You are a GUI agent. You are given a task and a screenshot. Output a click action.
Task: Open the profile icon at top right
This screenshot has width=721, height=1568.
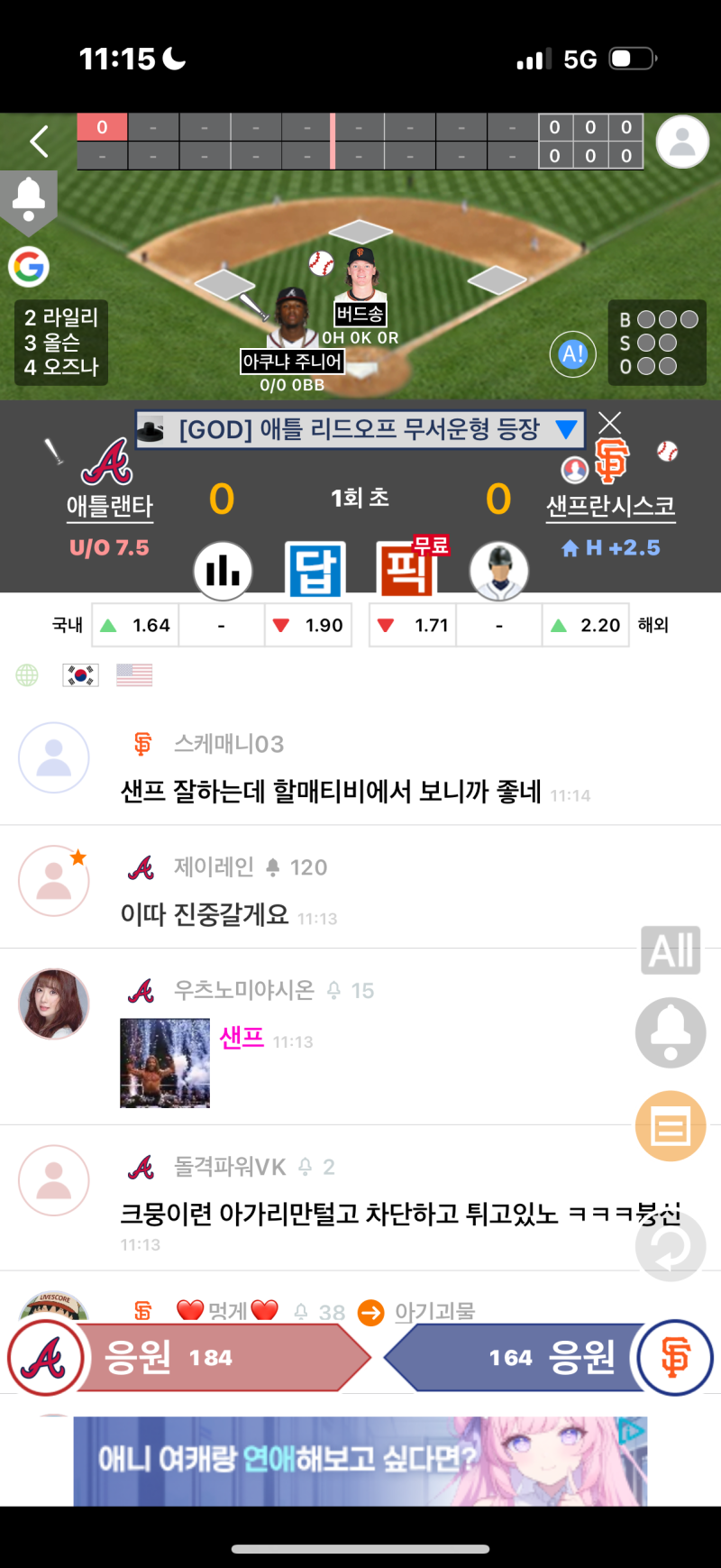pyautogui.click(x=682, y=142)
